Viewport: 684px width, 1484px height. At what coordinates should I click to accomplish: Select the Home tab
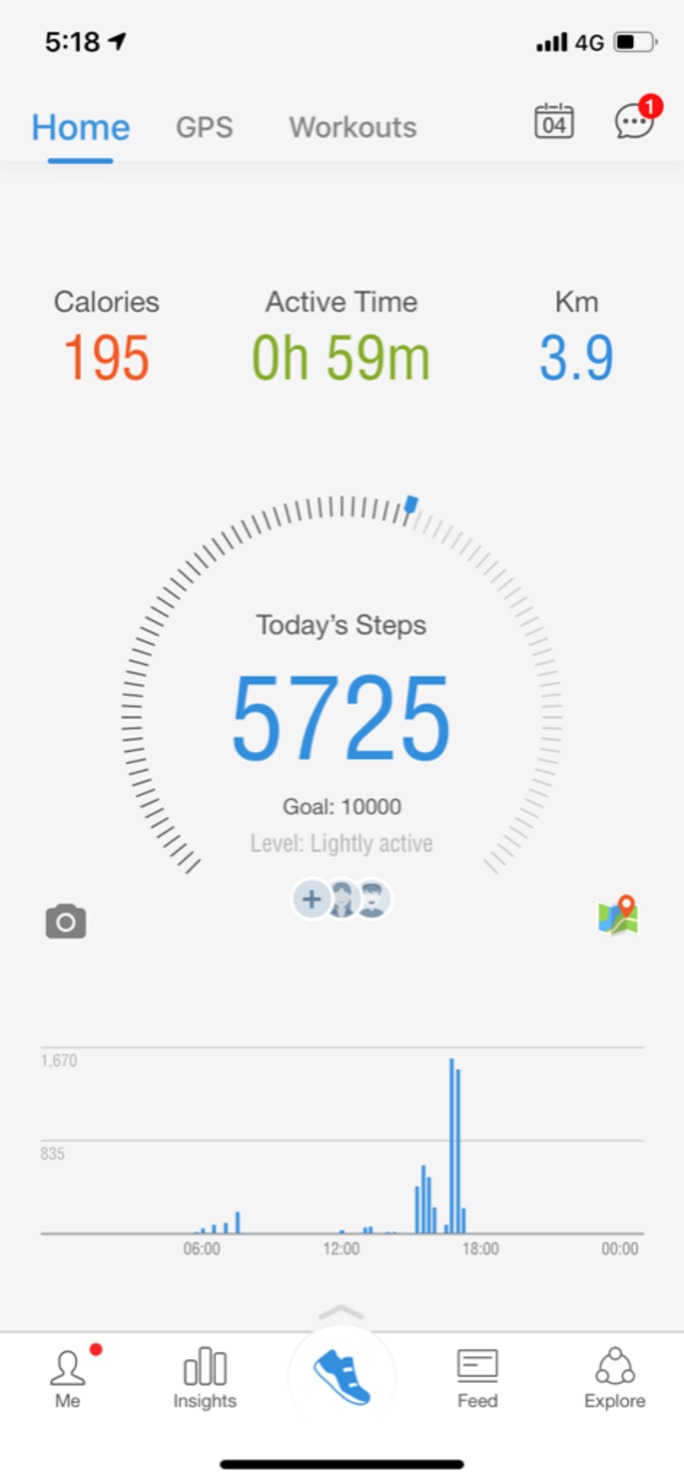point(80,127)
